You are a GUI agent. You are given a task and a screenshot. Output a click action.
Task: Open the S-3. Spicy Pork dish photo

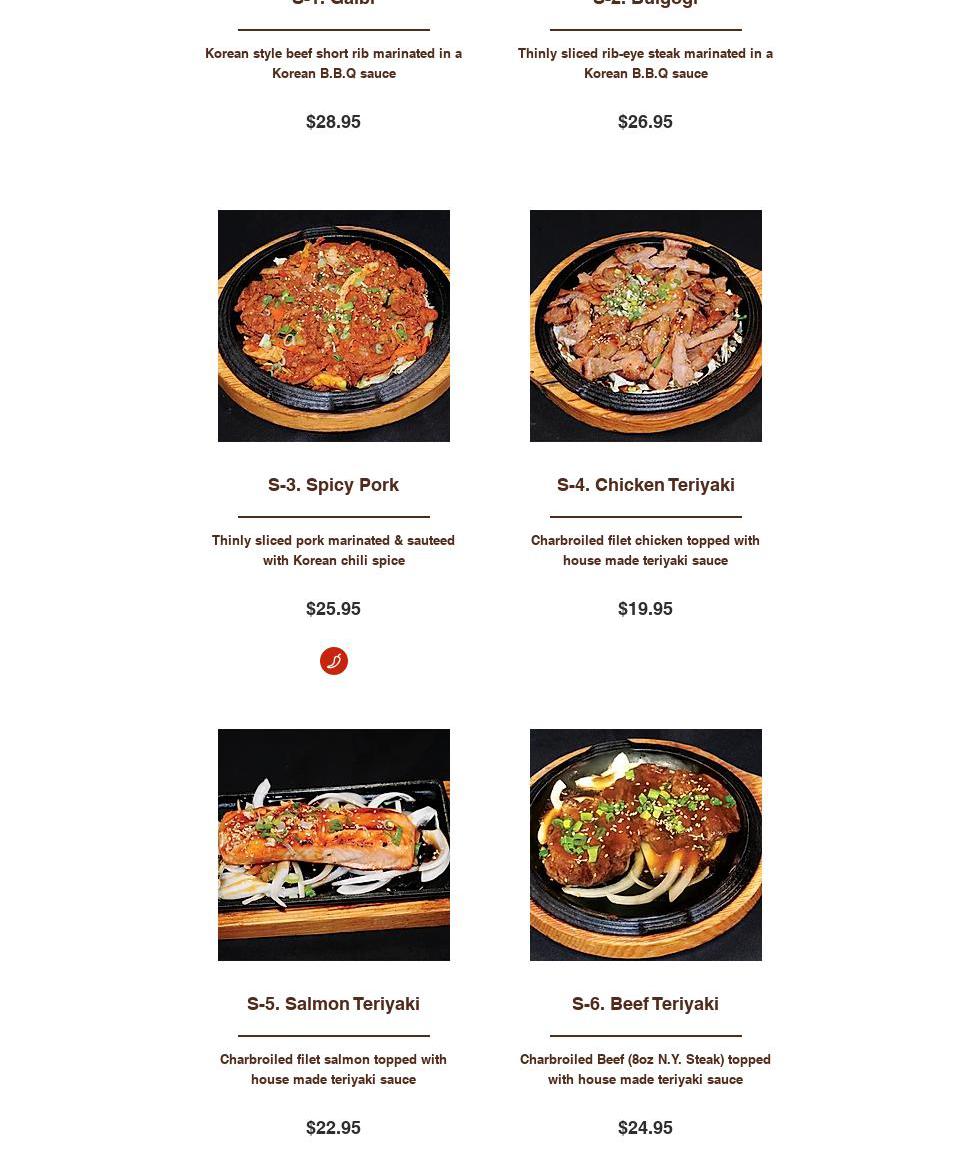pos(334,326)
